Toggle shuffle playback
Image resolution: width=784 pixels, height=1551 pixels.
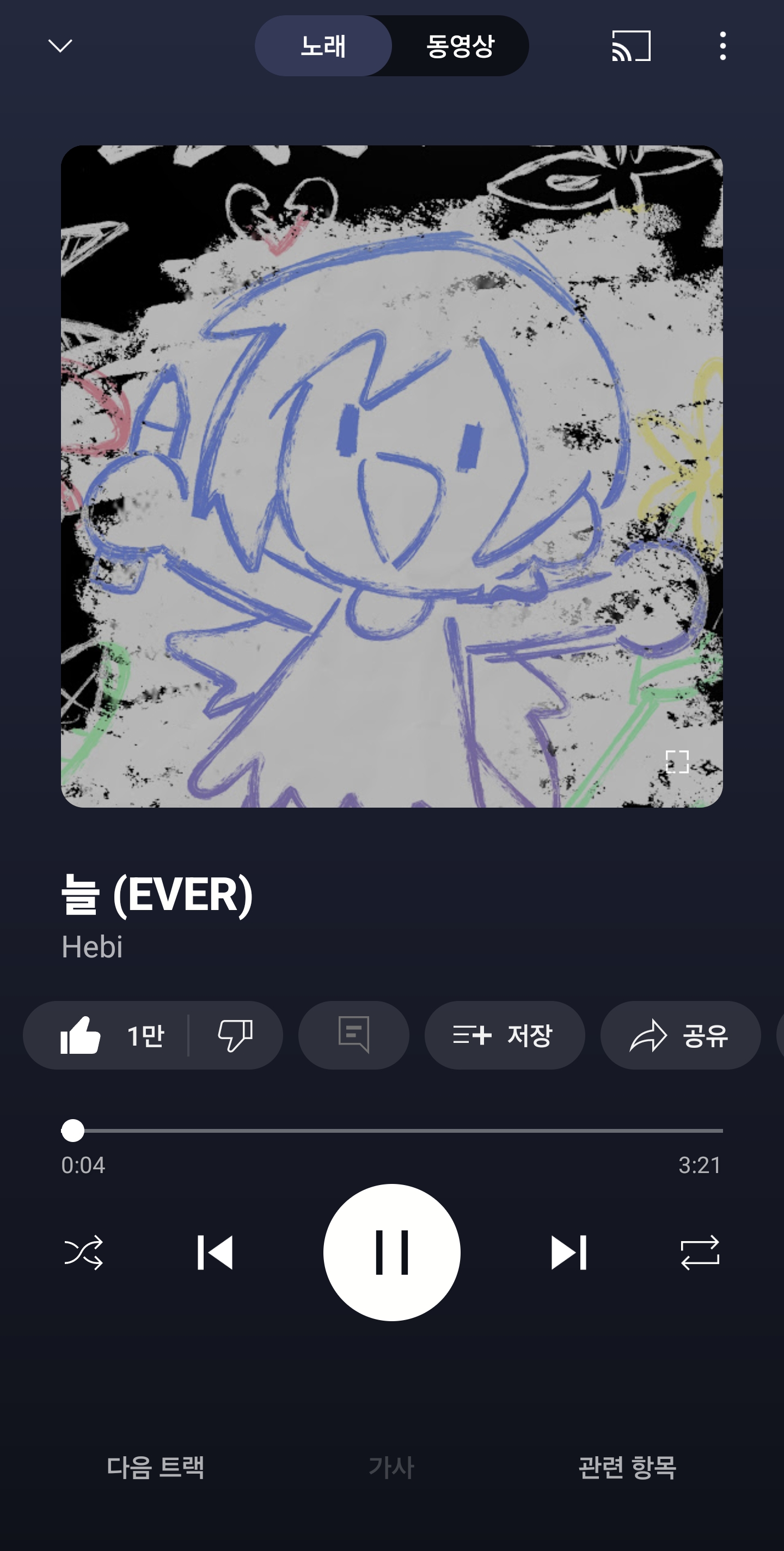pos(83,1253)
